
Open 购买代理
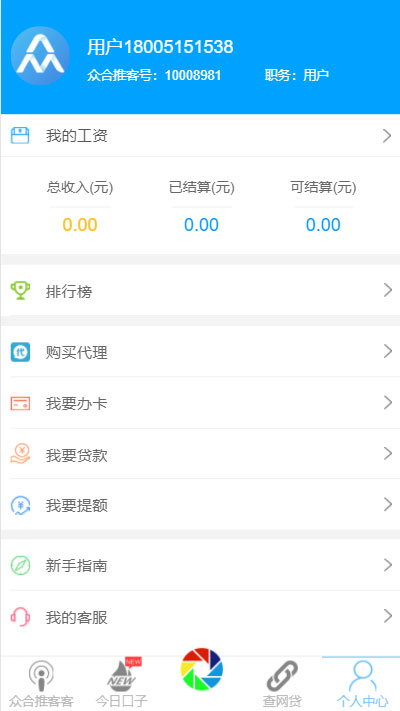coord(200,351)
